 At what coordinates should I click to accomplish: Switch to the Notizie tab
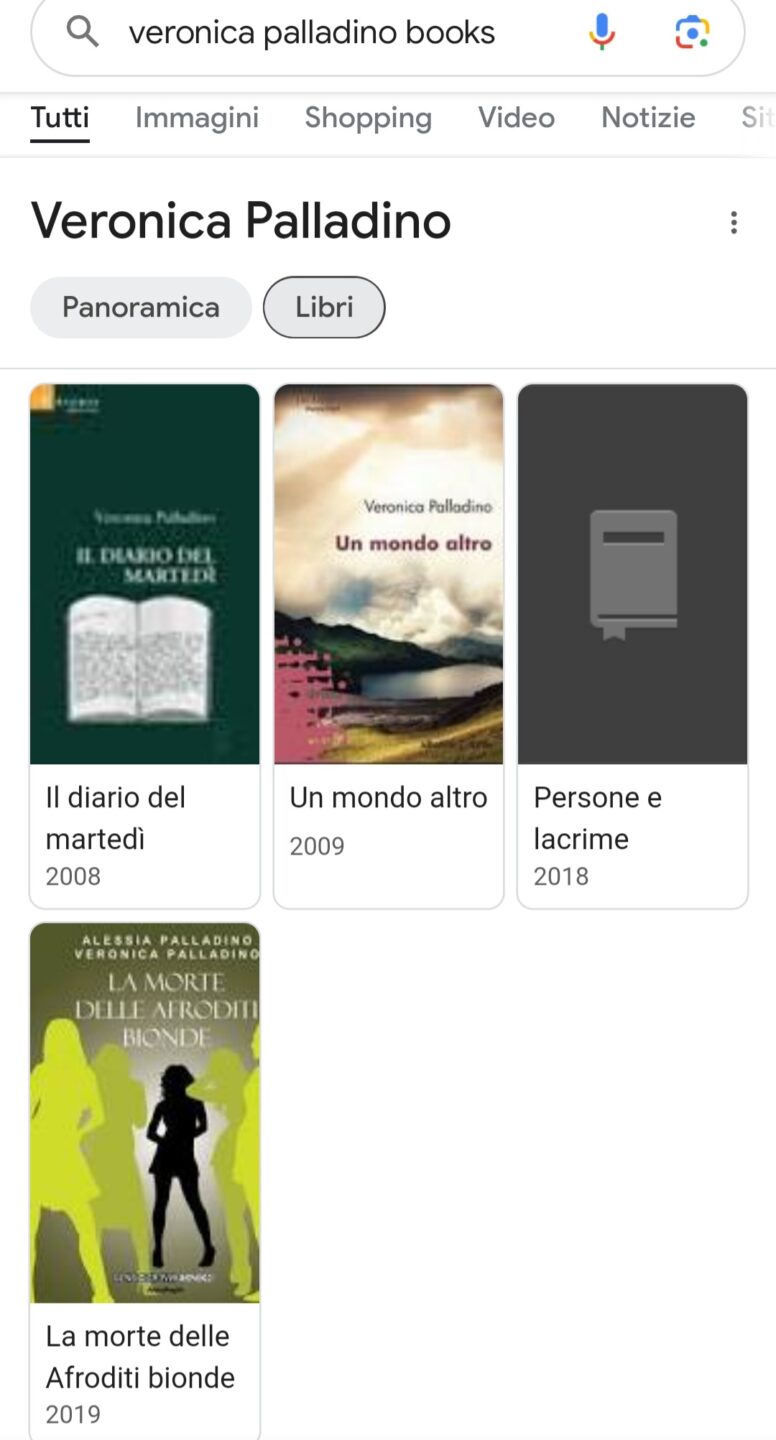[x=648, y=118]
